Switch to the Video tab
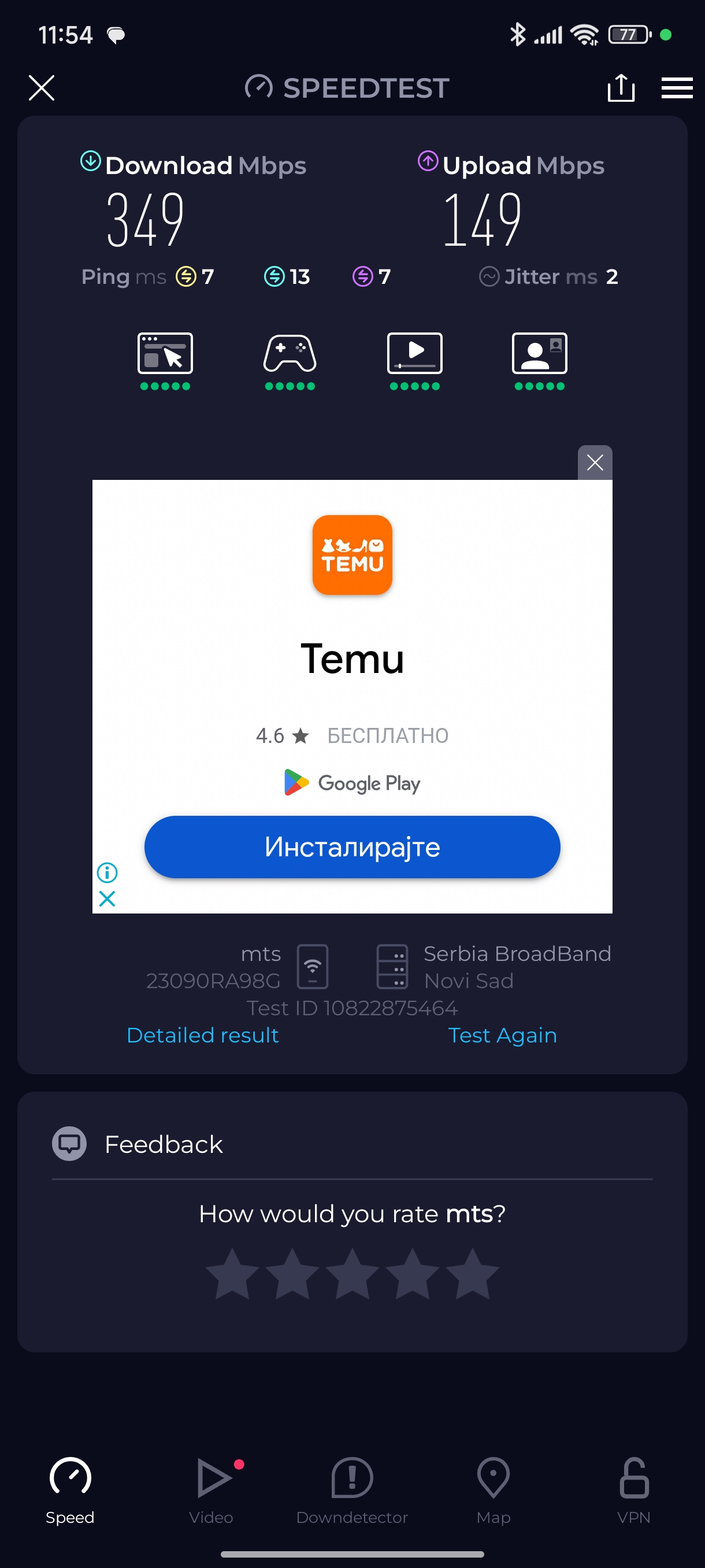The image size is (705, 1568). coord(211,1489)
